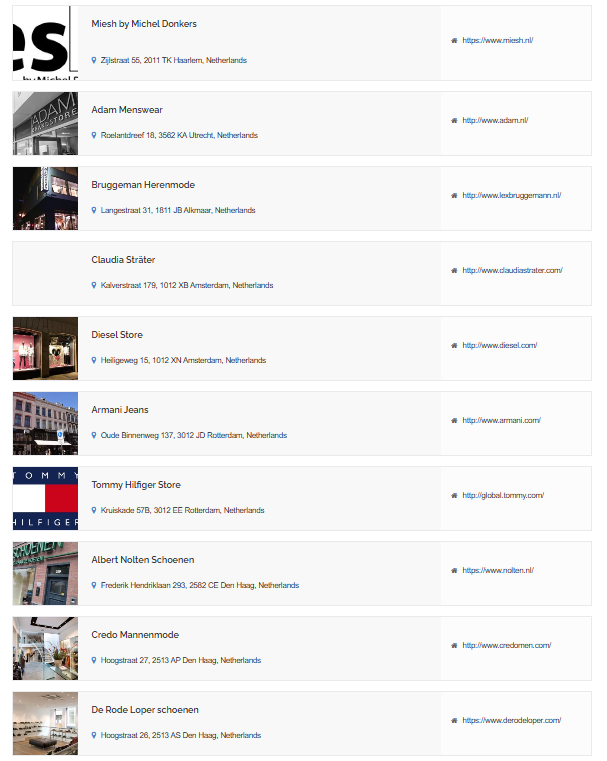View the Credo Mannenmode photo thumbnail
Screen dimensions: 607x761
pos(45,648)
